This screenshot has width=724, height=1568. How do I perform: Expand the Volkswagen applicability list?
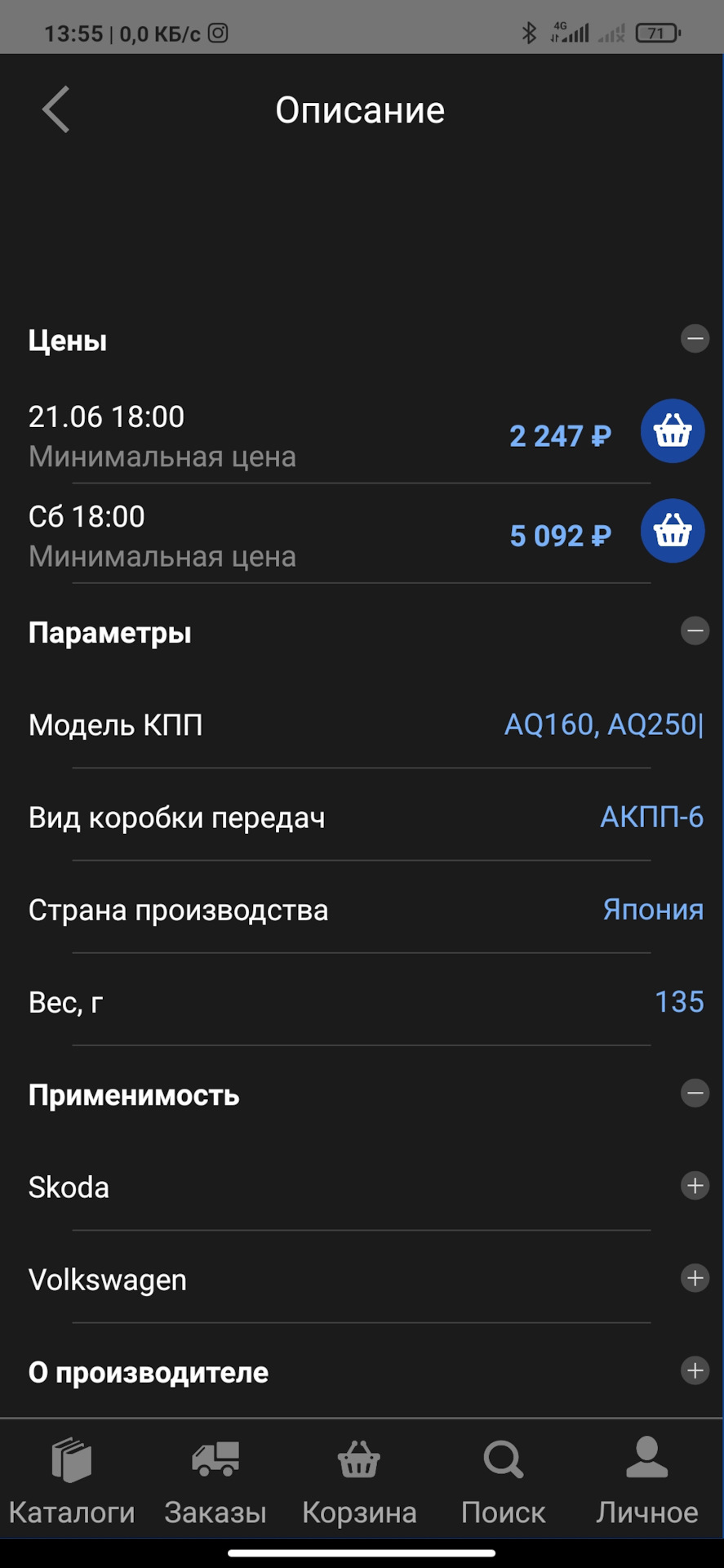point(695,1278)
